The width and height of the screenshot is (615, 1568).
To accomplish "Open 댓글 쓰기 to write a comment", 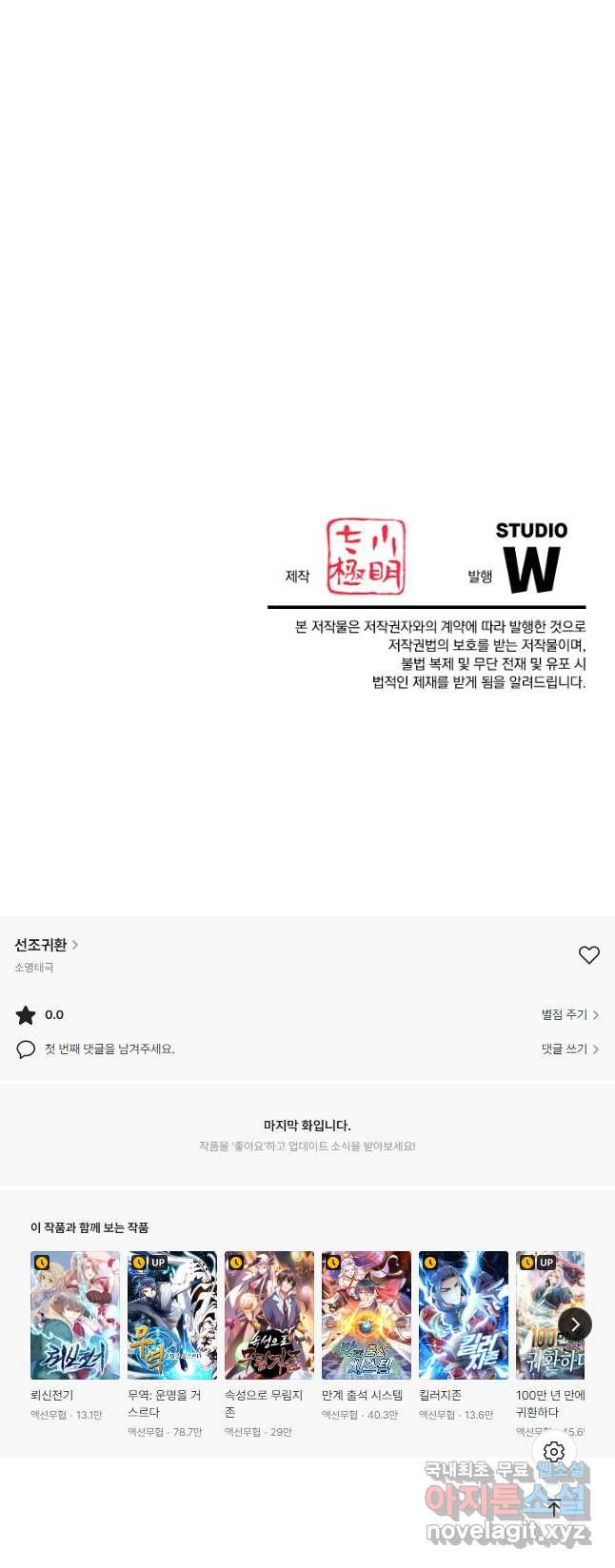I will click(x=569, y=1049).
